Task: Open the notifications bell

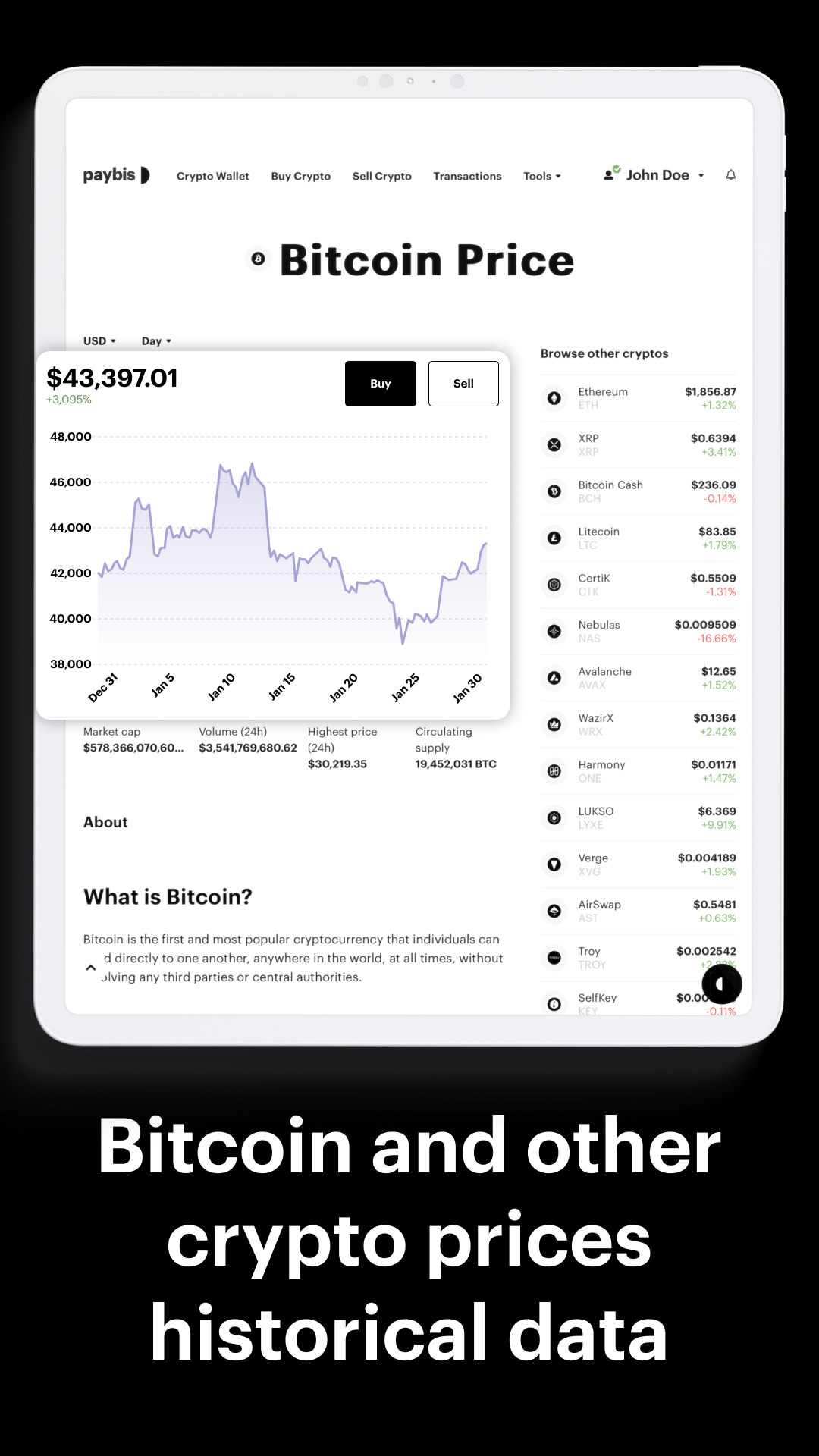Action: [730, 175]
